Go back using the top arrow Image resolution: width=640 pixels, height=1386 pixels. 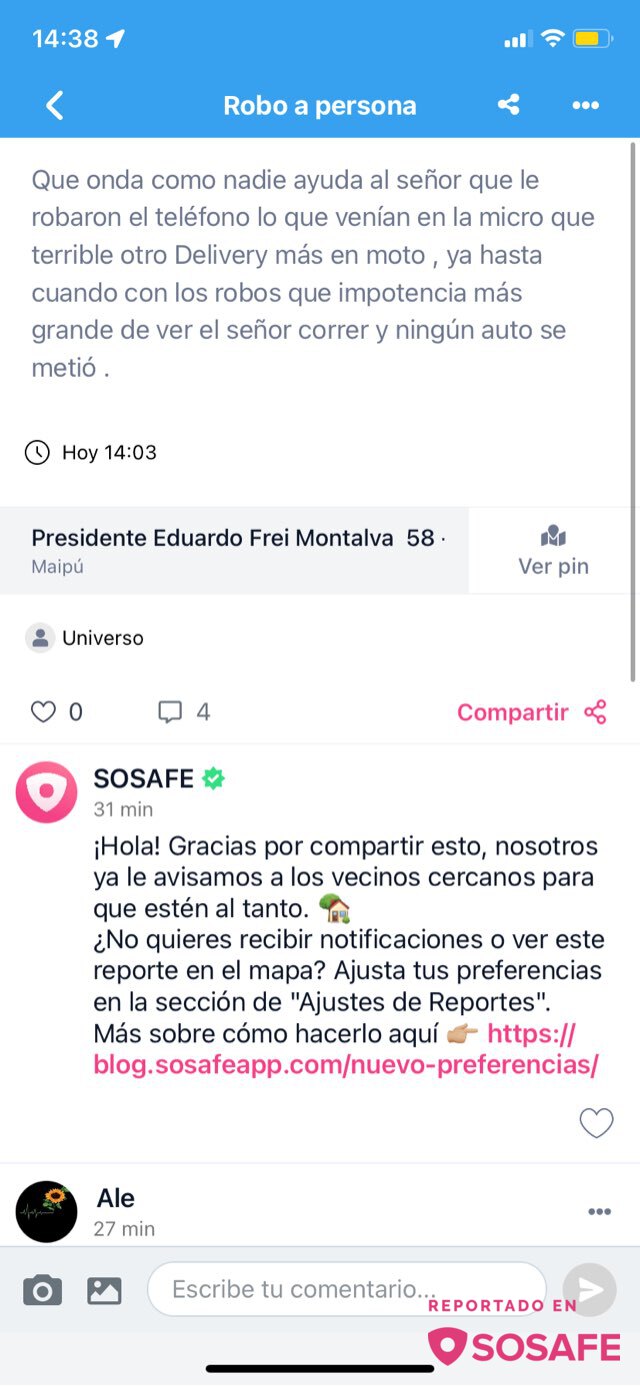tap(55, 106)
